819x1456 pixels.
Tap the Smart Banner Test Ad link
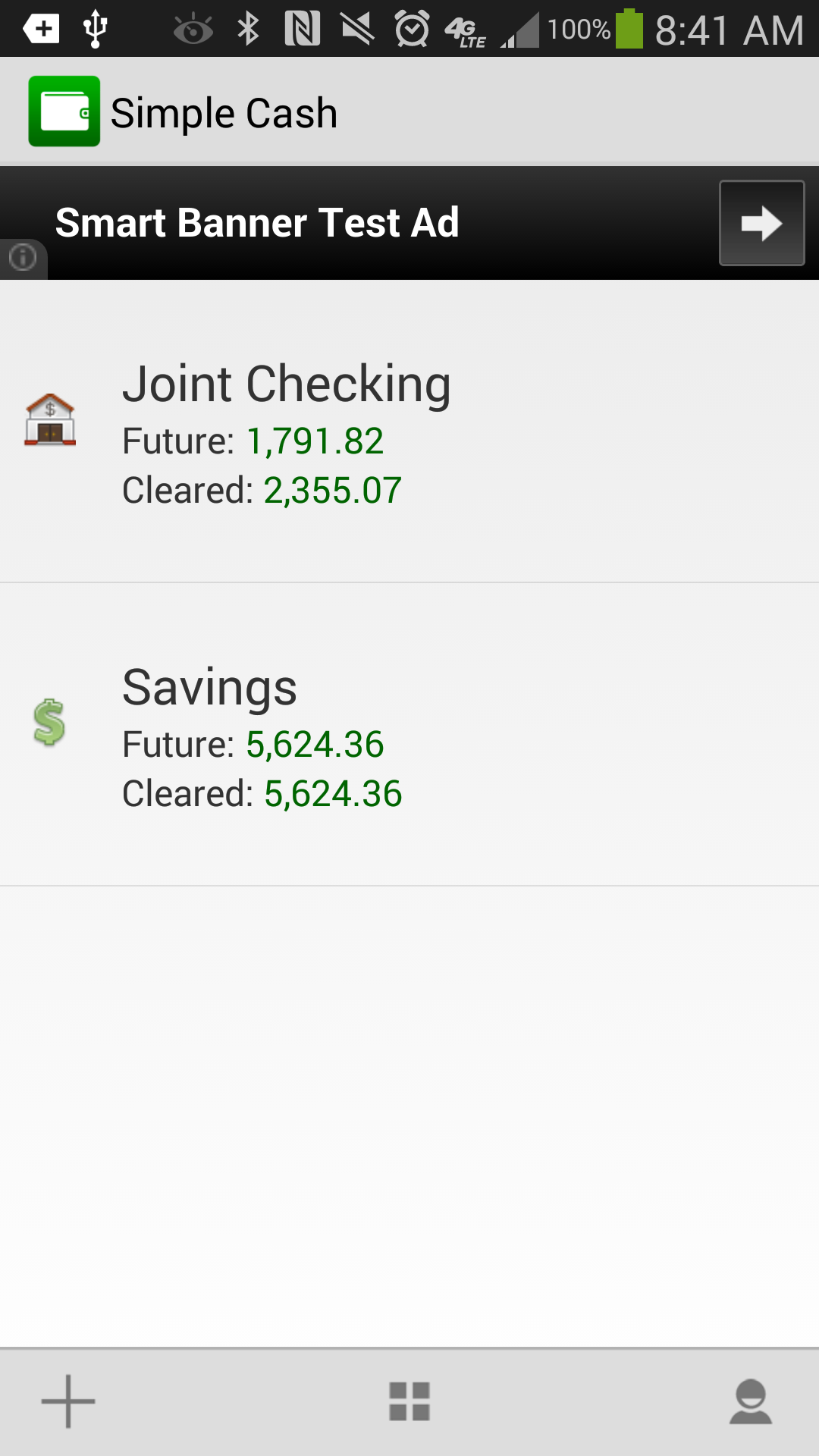(x=257, y=221)
